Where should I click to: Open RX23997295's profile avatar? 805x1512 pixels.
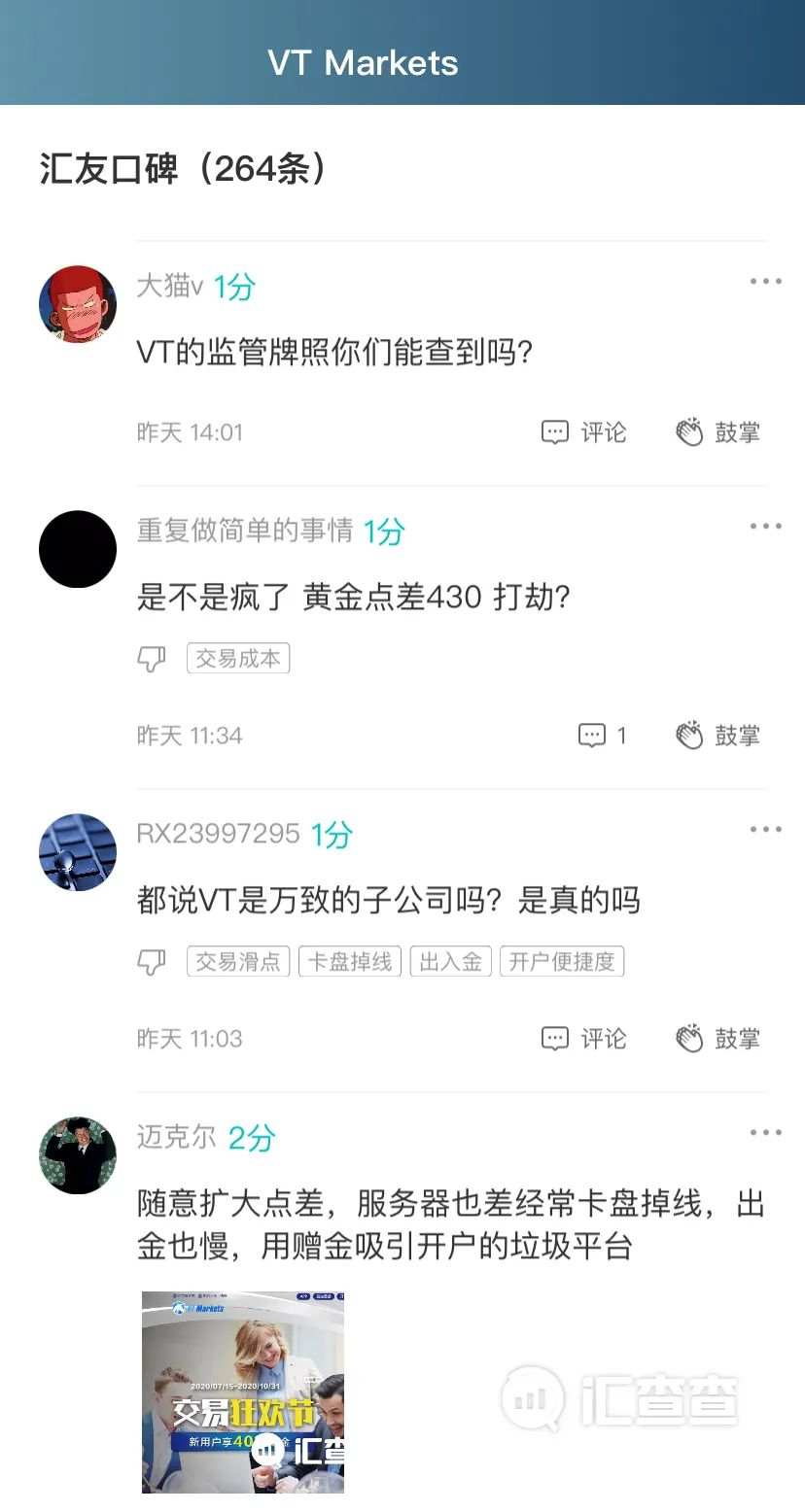click(x=78, y=852)
